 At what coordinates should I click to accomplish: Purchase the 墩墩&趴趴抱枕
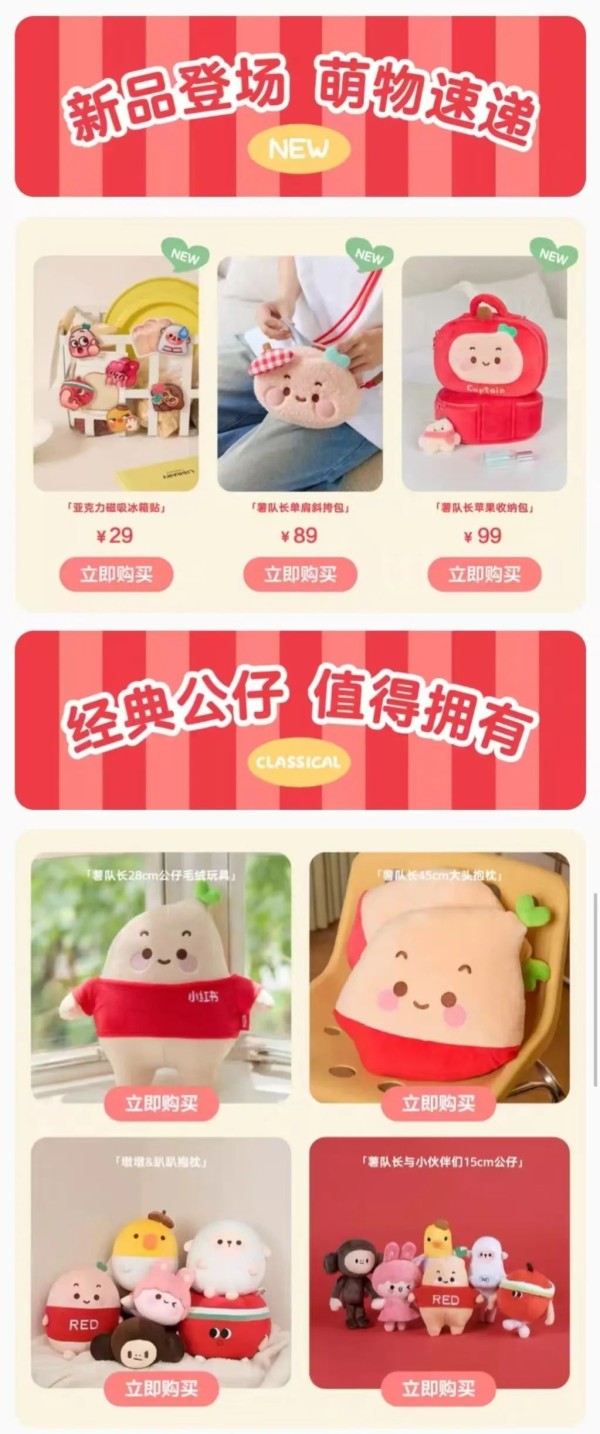click(x=161, y=1388)
